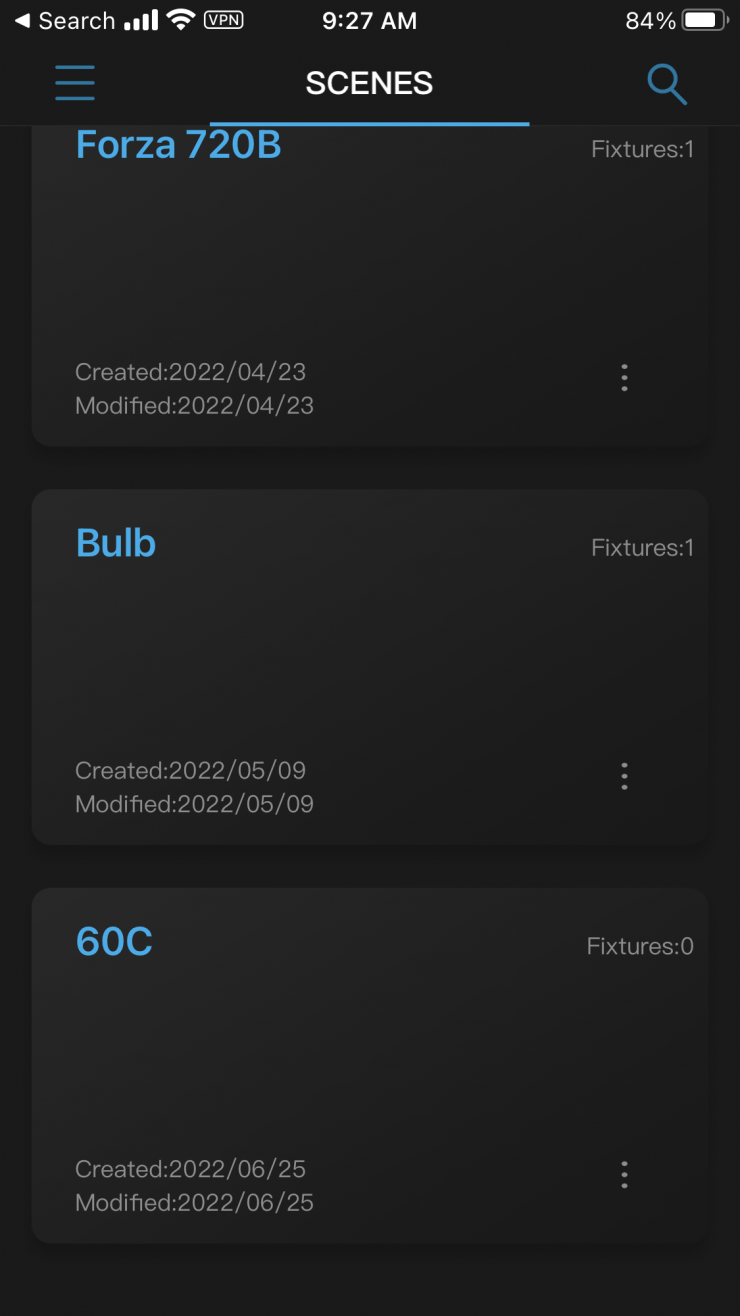
Task: Return to Search via status bar back
Action: (x=64, y=21)
